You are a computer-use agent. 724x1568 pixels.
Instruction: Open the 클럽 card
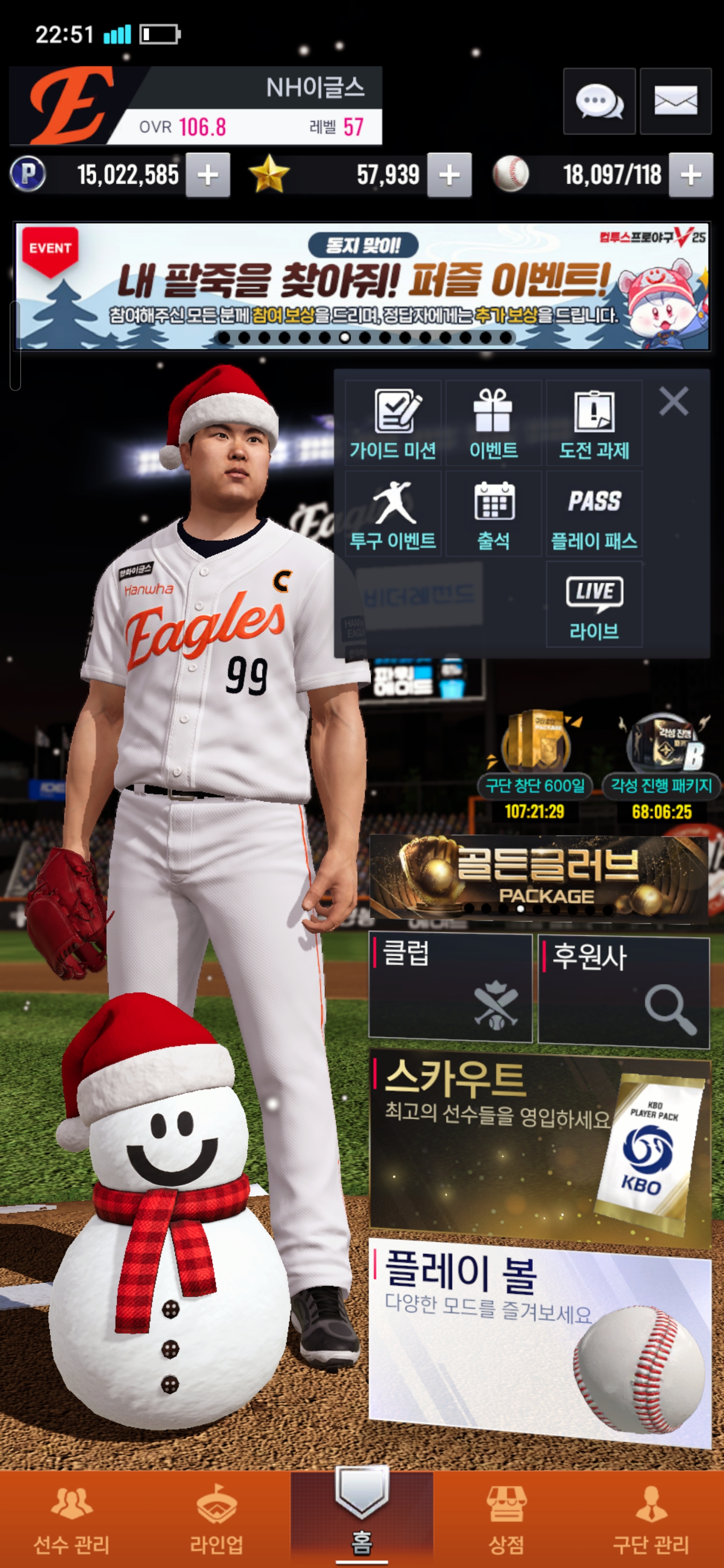coord(450,988)
